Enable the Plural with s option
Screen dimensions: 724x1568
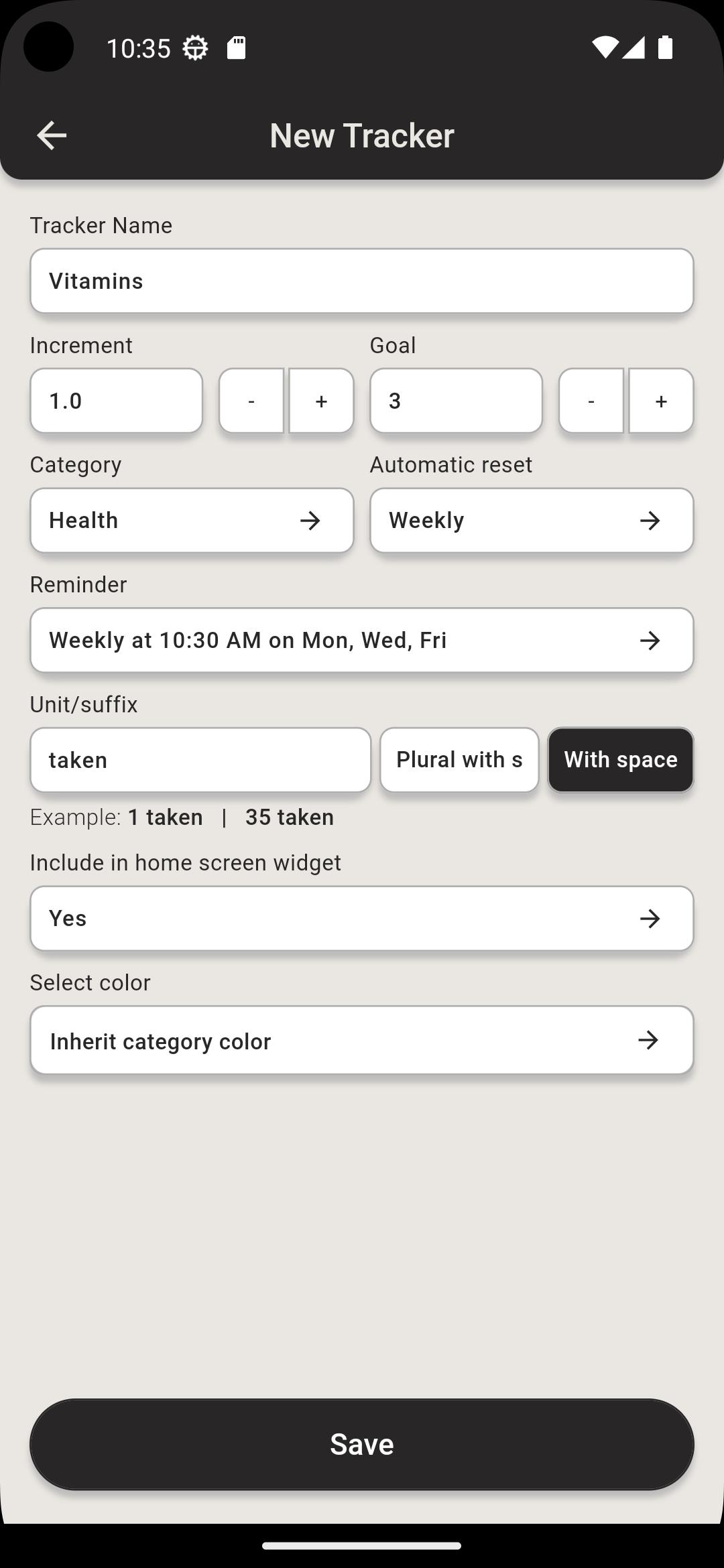point(459,760)
